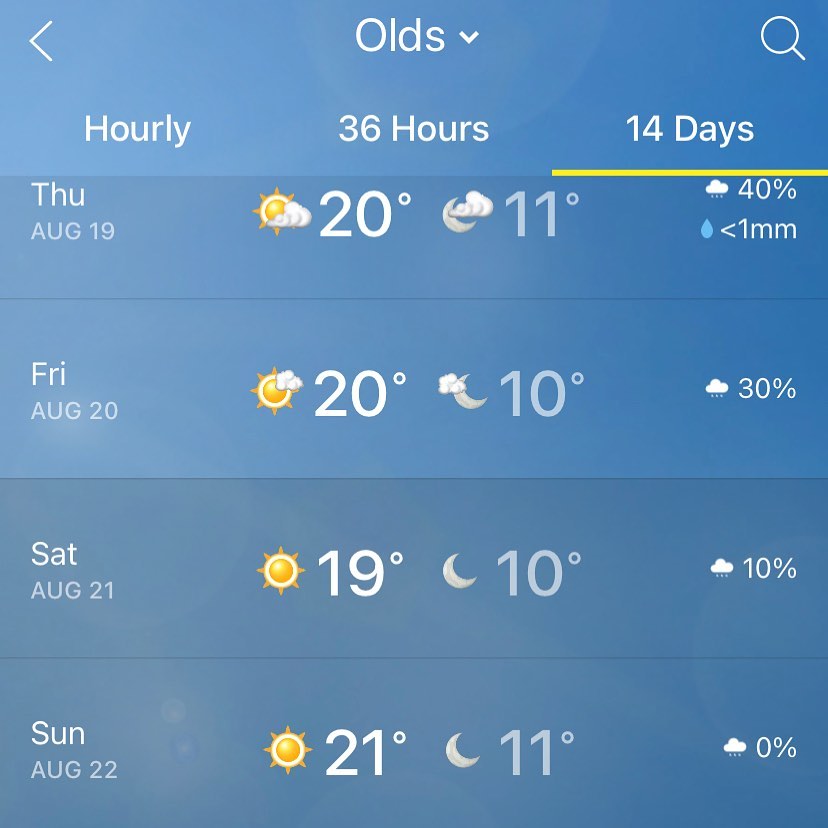Open Sun Aug 22 forecast details
Screen dimensions: 828x828
pos(414,750)
